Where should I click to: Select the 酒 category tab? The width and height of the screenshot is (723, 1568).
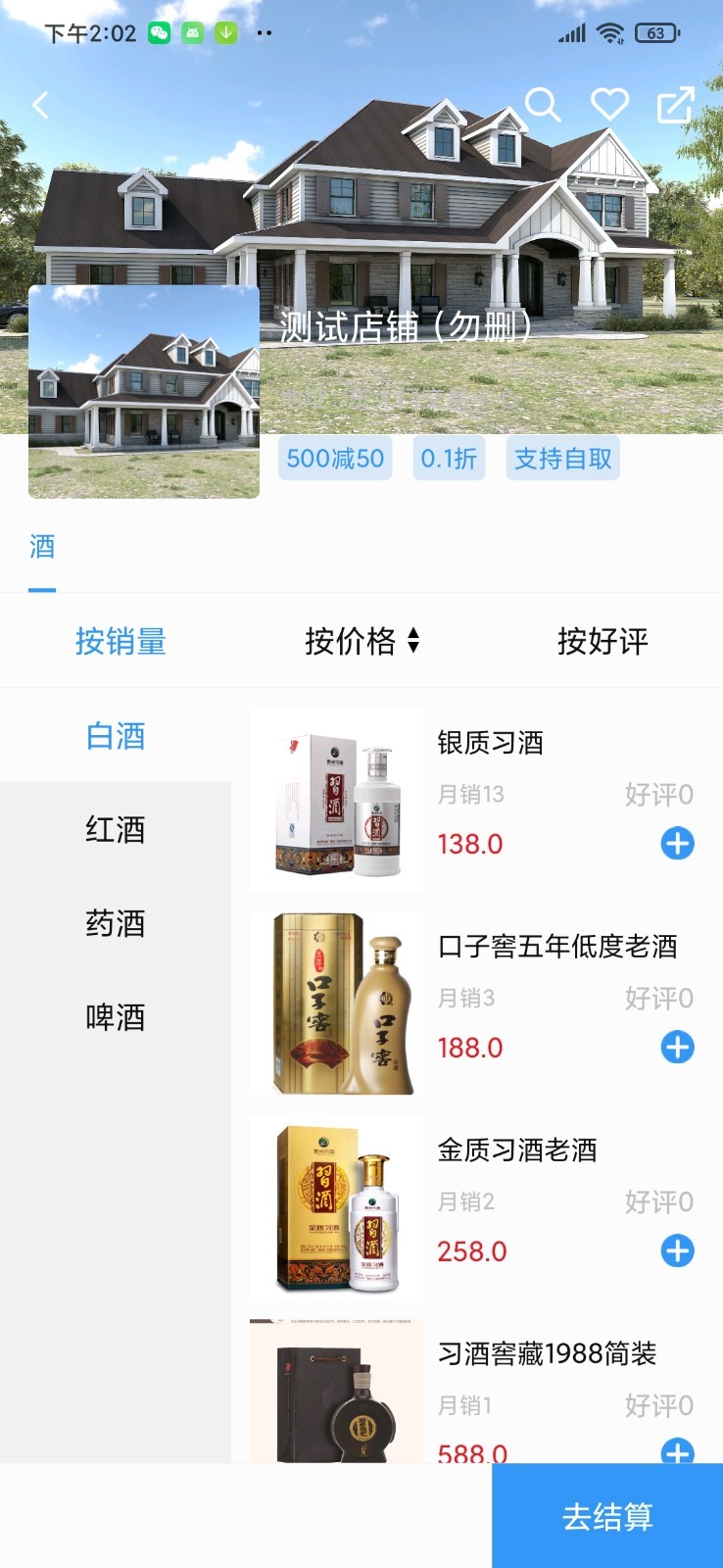[x=42, y=547]
